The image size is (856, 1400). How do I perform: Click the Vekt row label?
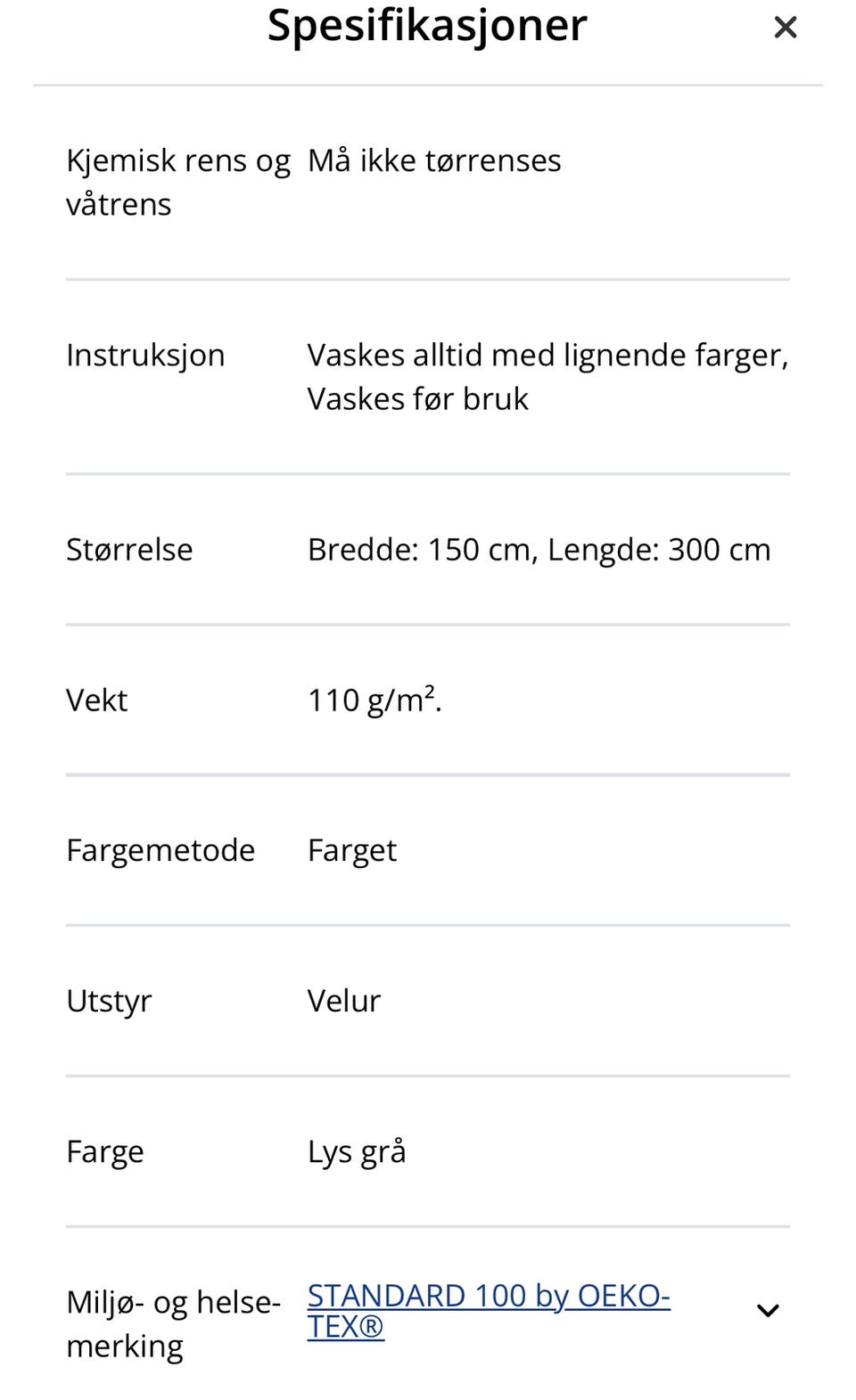pos(96,700)
